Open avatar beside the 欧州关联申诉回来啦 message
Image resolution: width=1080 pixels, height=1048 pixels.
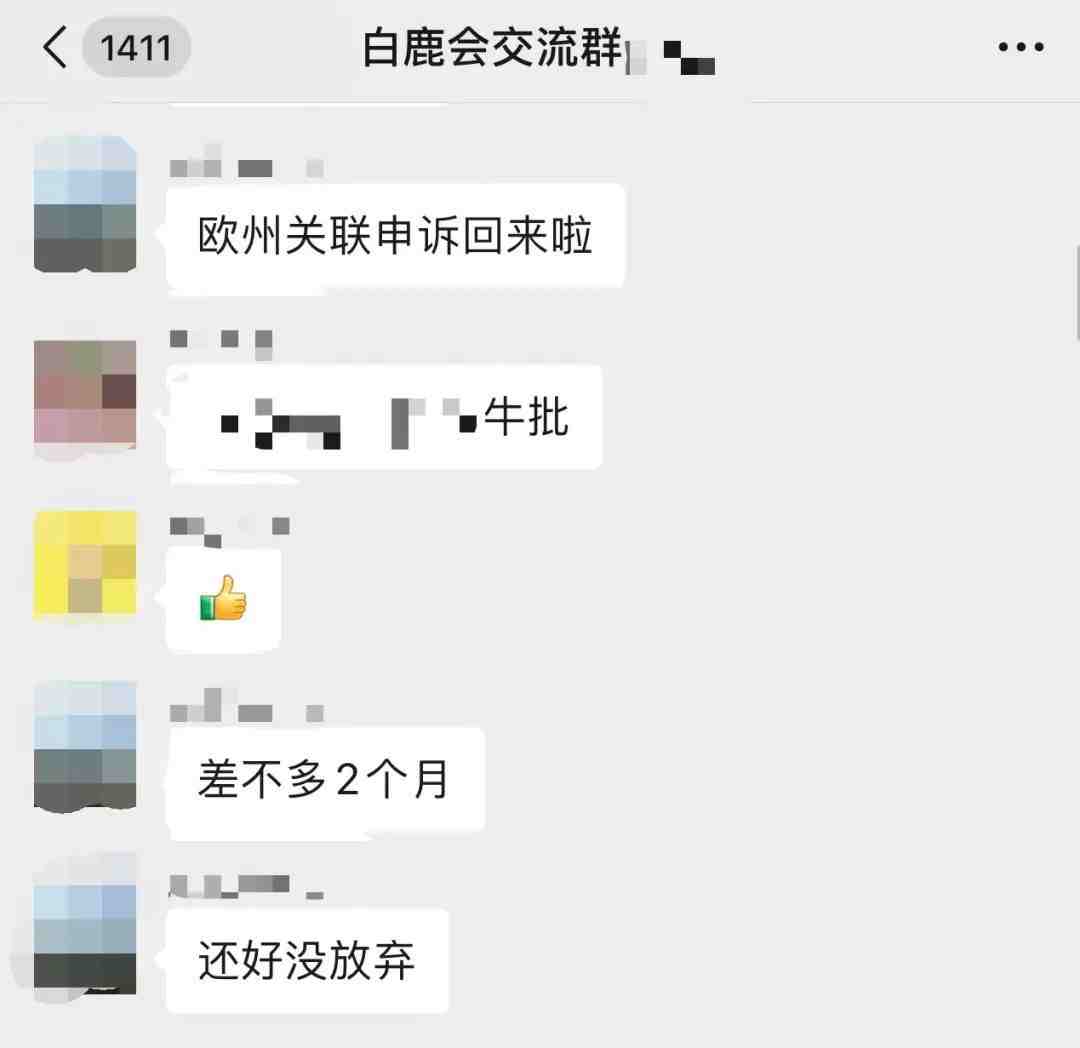(x=85, y=205)
